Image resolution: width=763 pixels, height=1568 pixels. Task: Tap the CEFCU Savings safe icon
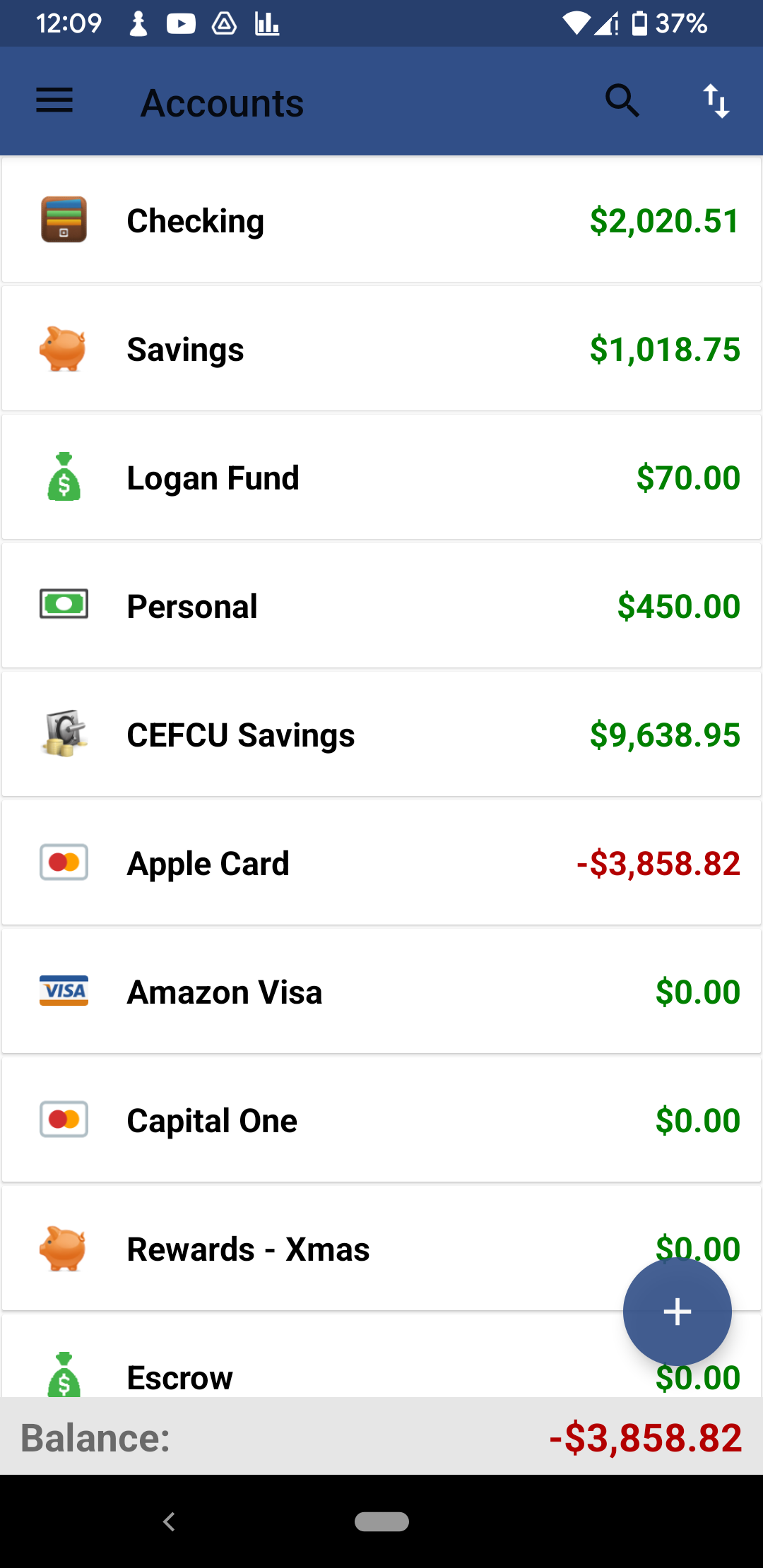(63, 734)
